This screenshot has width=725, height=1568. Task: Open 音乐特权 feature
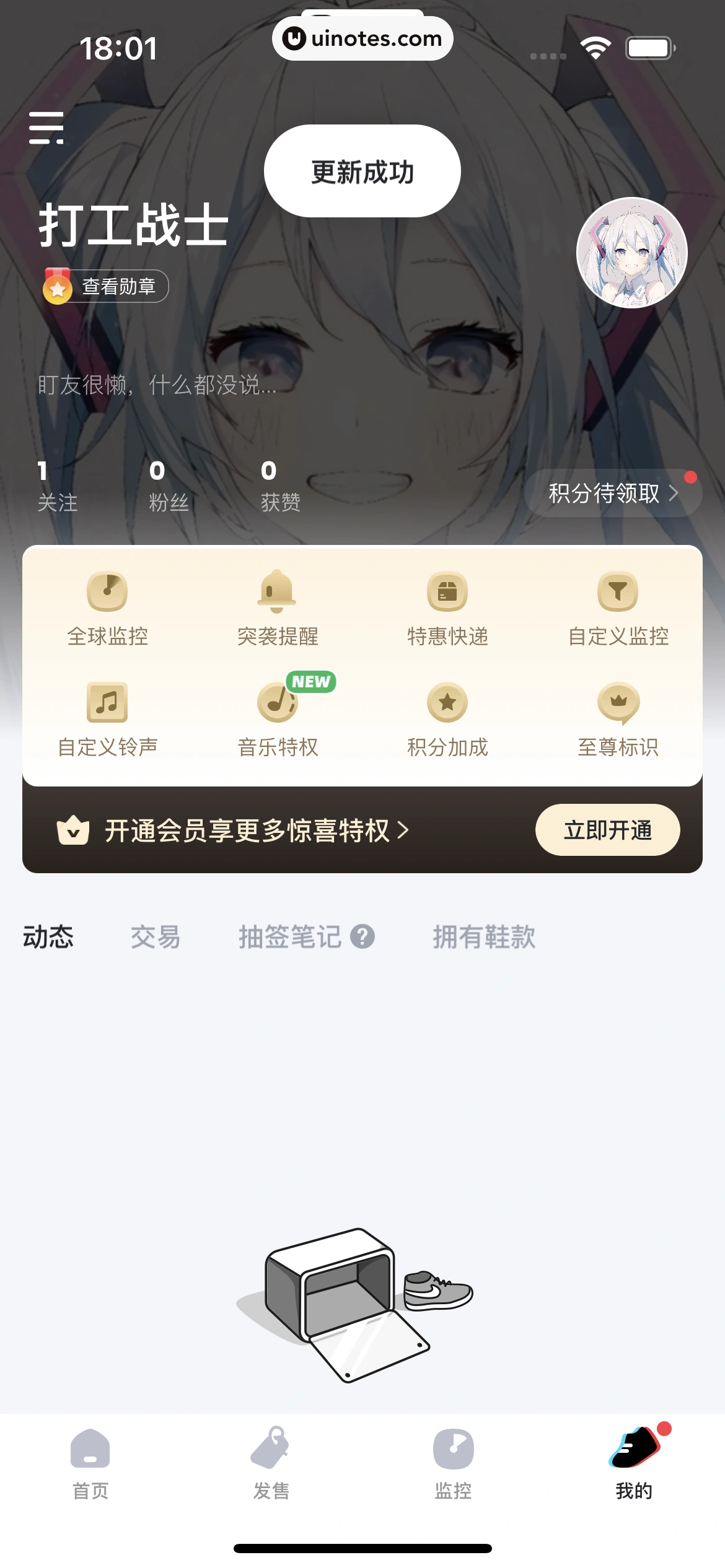[x=278, y=720]
